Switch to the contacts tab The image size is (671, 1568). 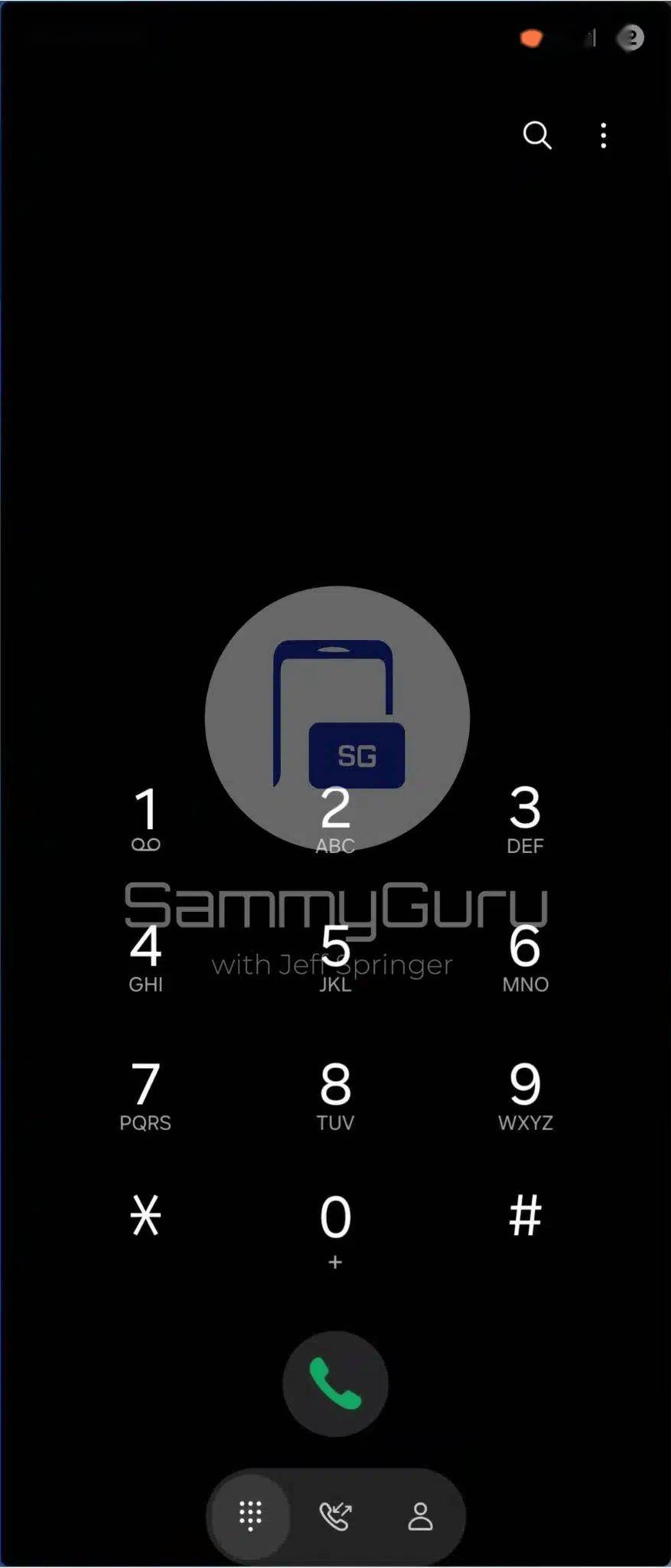click(420, 1515)
